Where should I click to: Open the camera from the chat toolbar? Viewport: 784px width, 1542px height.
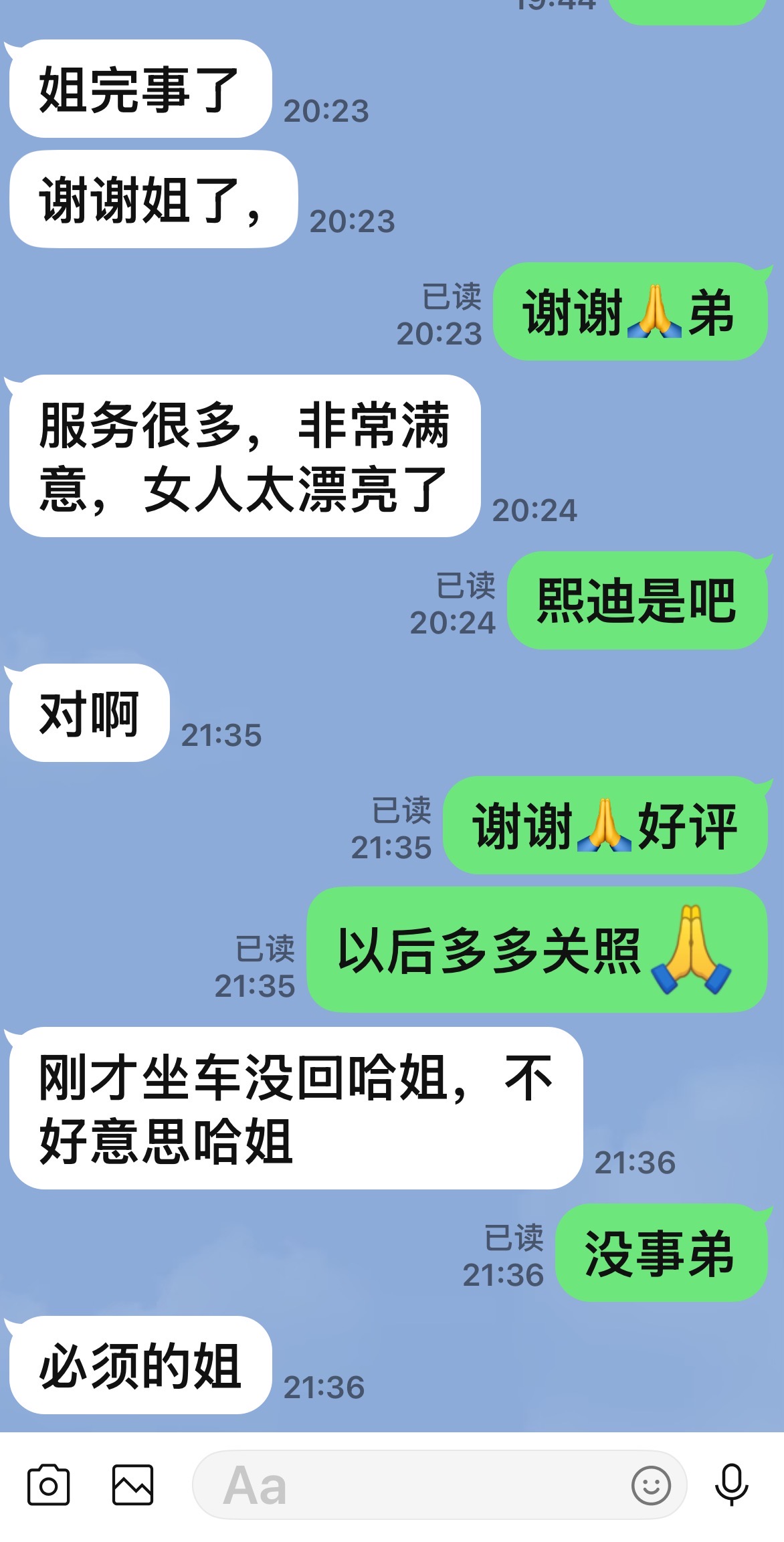tap(48, 1485)
